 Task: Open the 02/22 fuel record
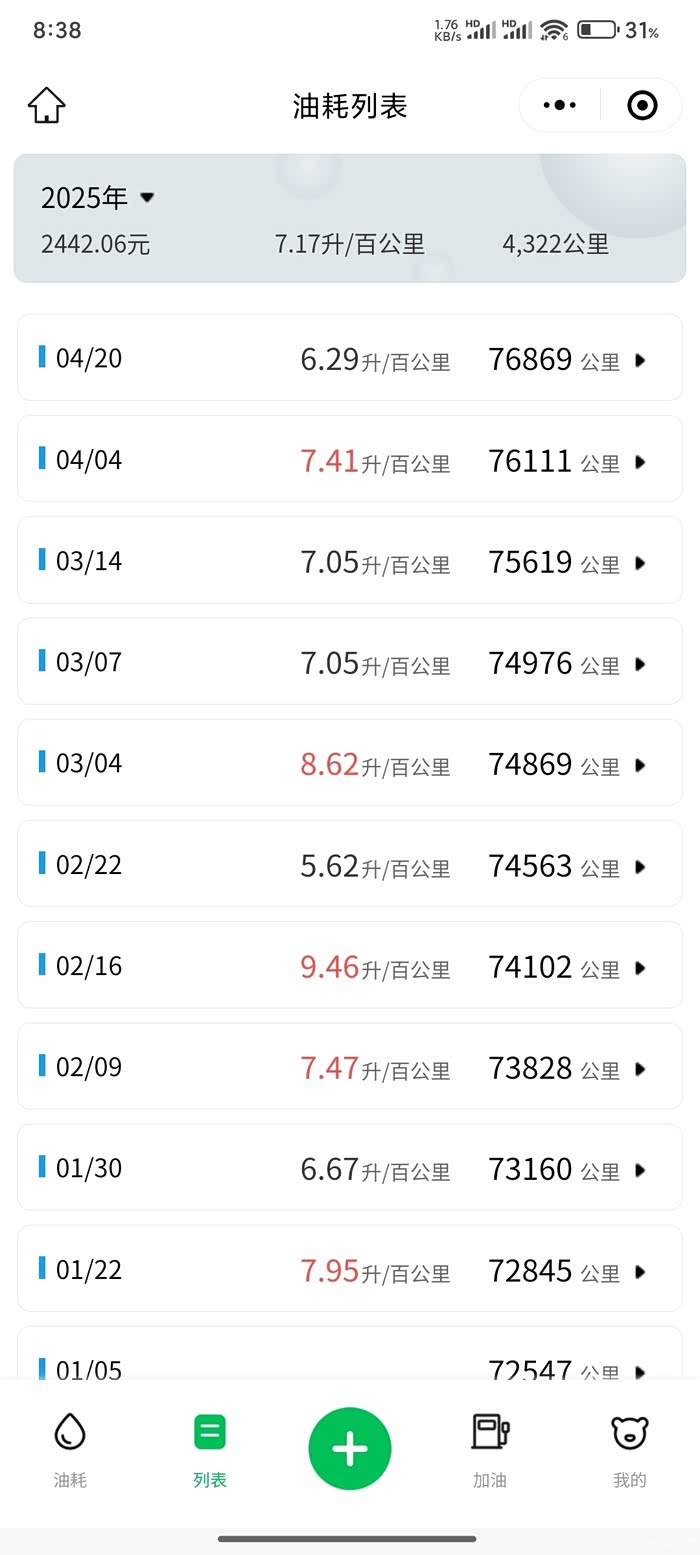[350, 864]
